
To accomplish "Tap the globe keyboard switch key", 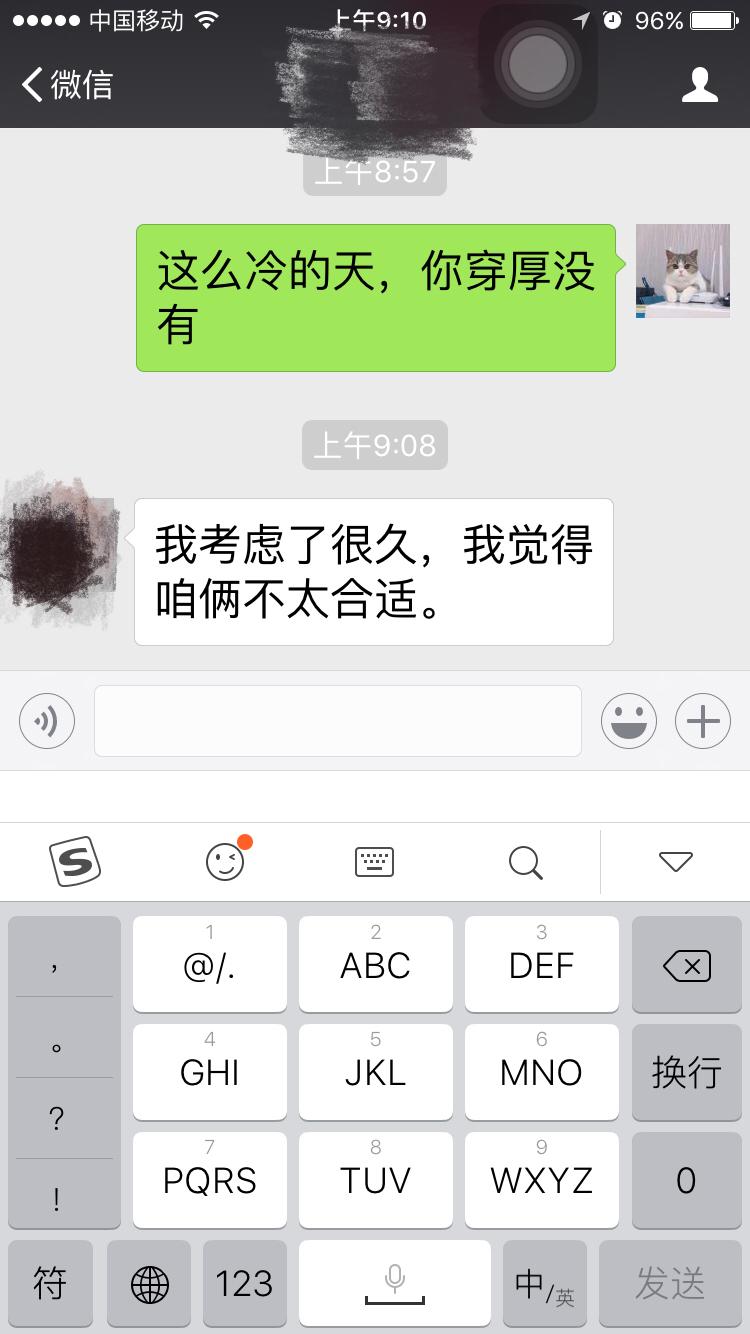I will pyautogui.click(x=150, y=1283).
